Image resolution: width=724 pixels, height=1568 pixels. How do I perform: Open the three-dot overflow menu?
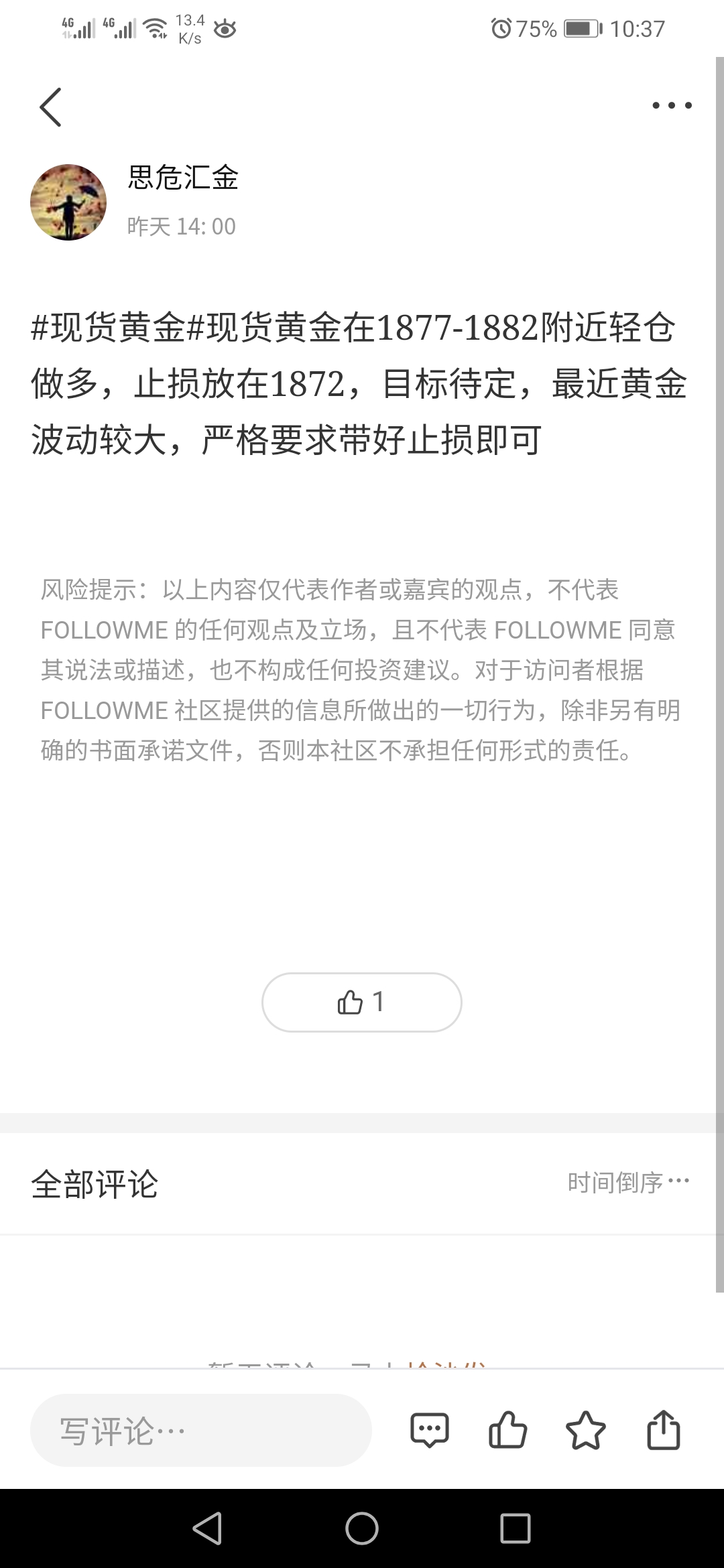(672, 105)
